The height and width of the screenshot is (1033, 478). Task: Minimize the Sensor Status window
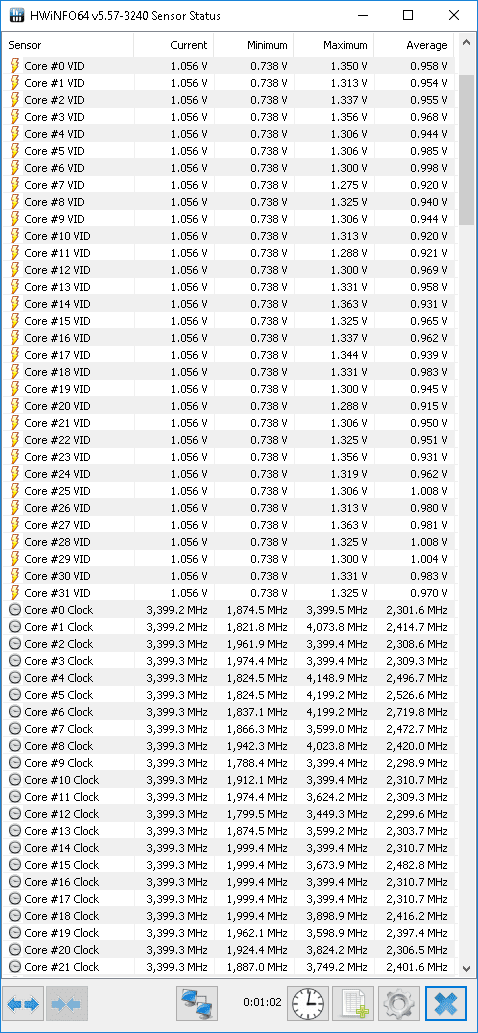tap(363, 15)
